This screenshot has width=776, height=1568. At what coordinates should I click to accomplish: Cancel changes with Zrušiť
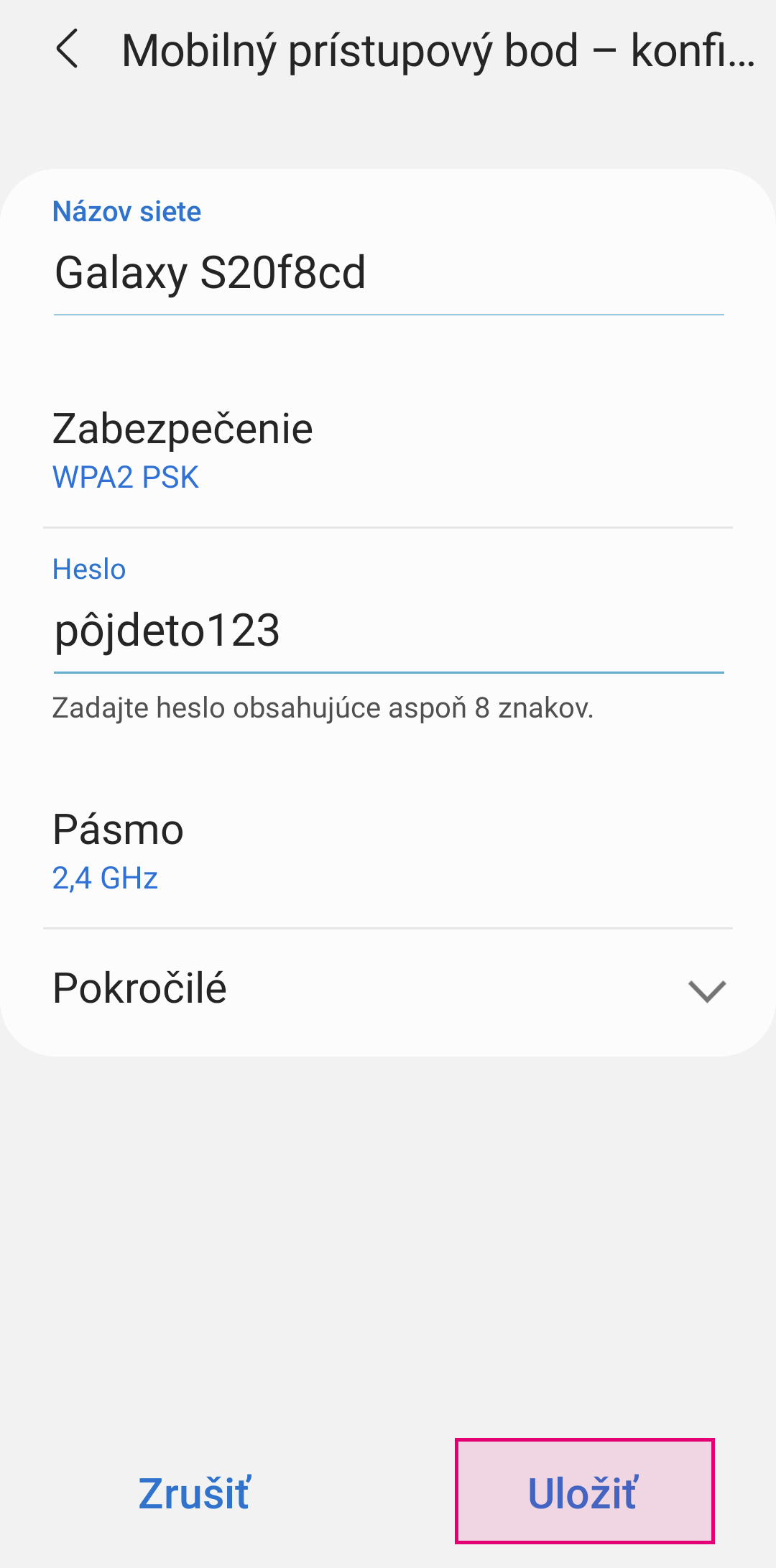pos(195,1493)
